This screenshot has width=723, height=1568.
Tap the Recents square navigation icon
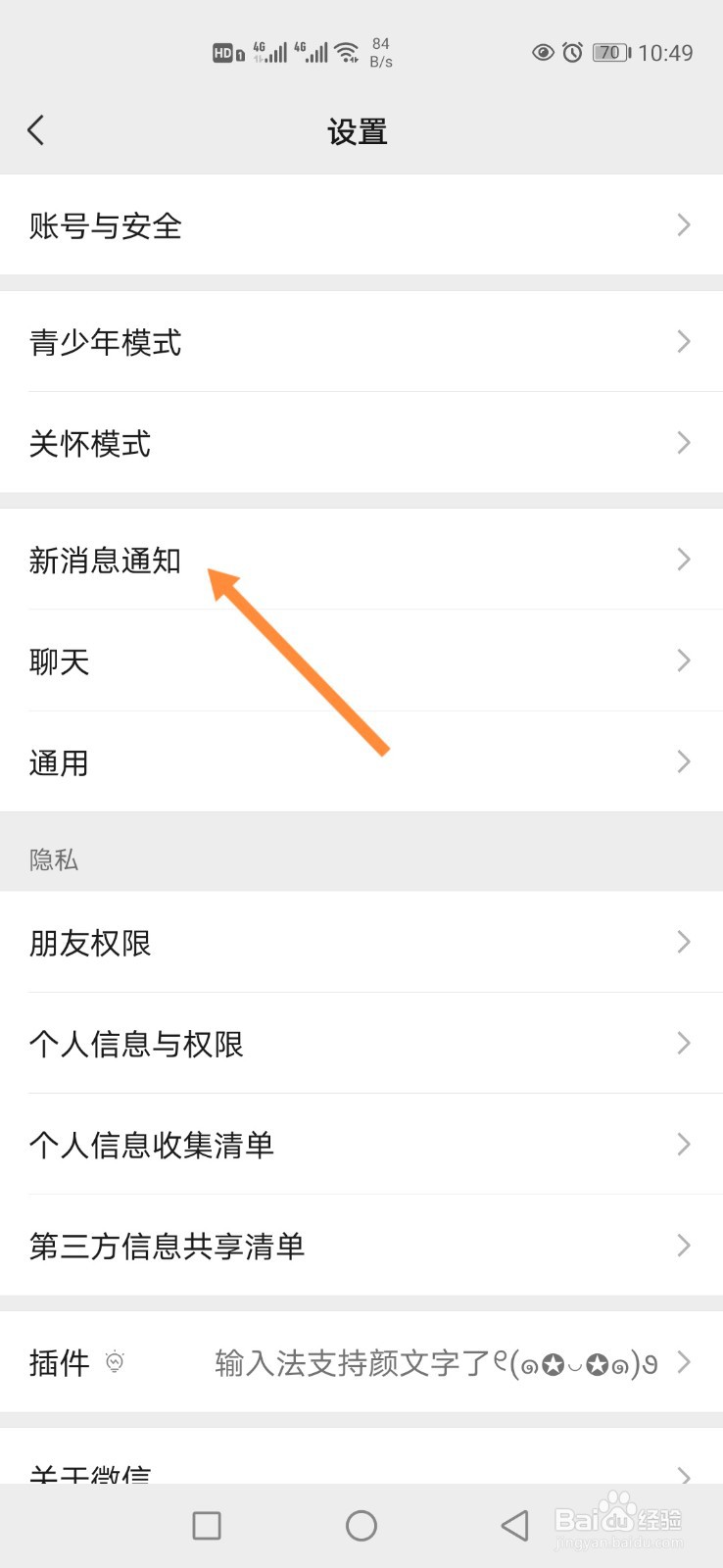pos(206,1525)
